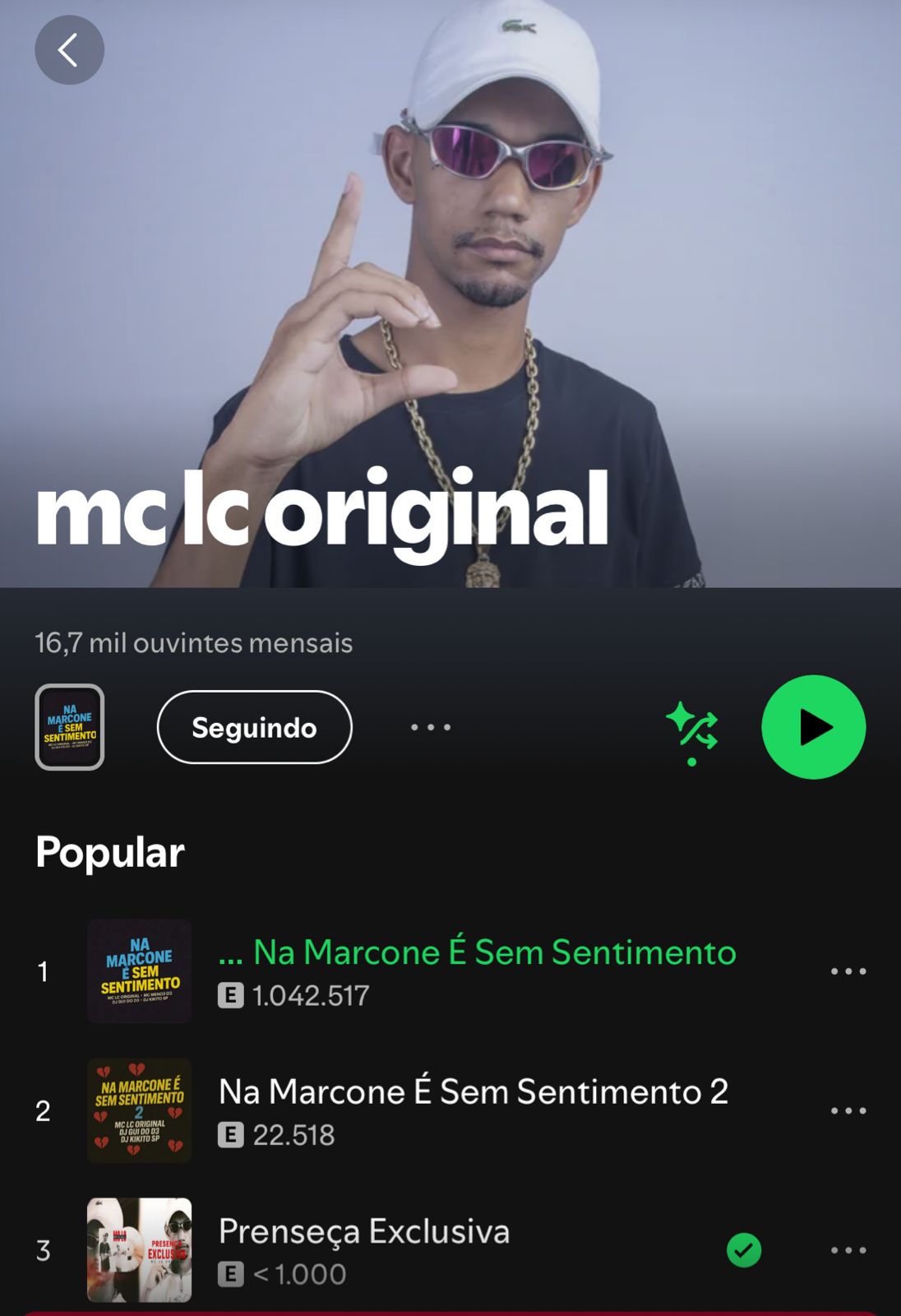This screenshot has width=901, height=1316.
Task: Open the album preview next to Seguindo
Action: click(x=70, y=727)
